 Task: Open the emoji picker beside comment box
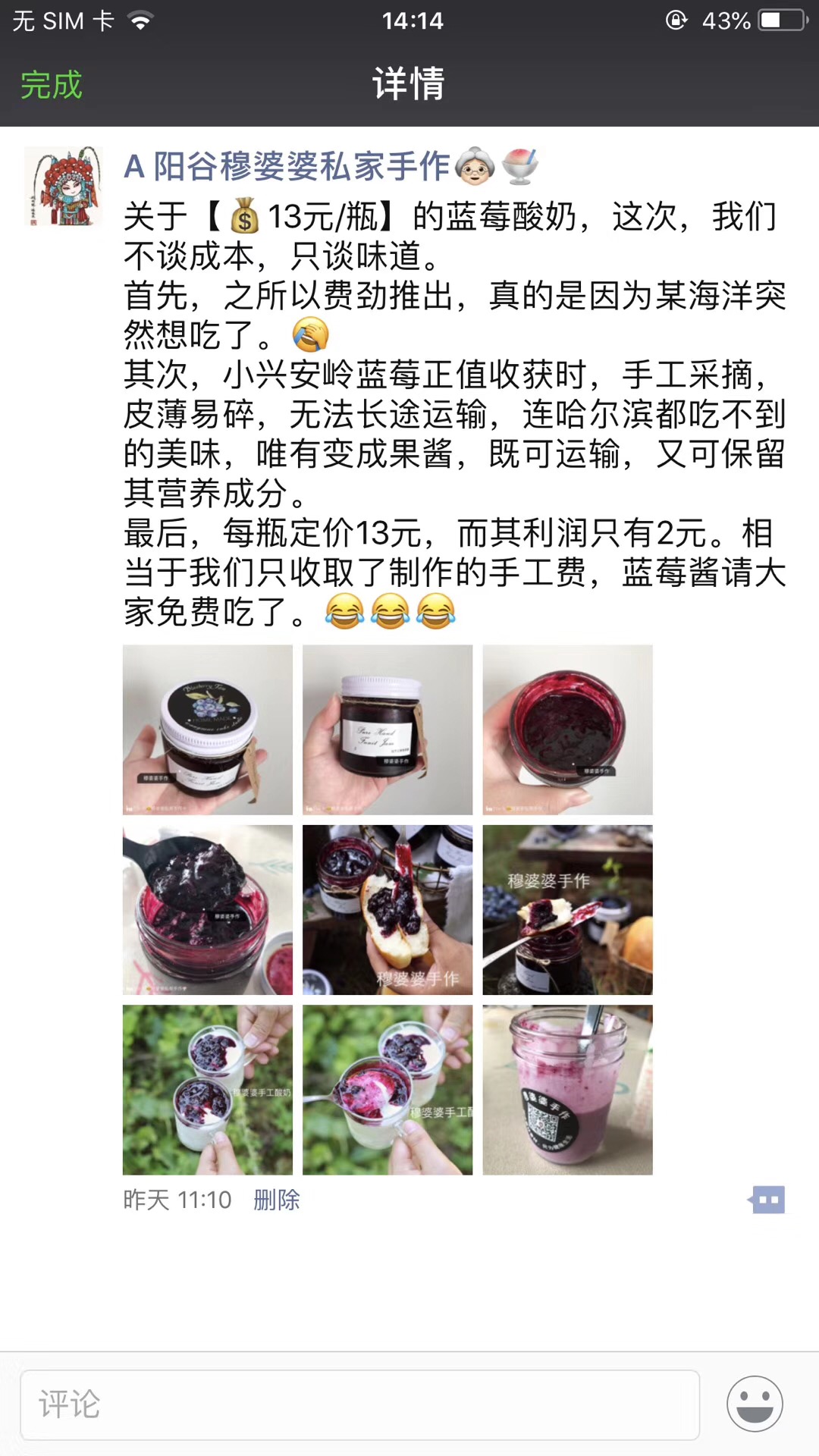[x=755, y=1404]
